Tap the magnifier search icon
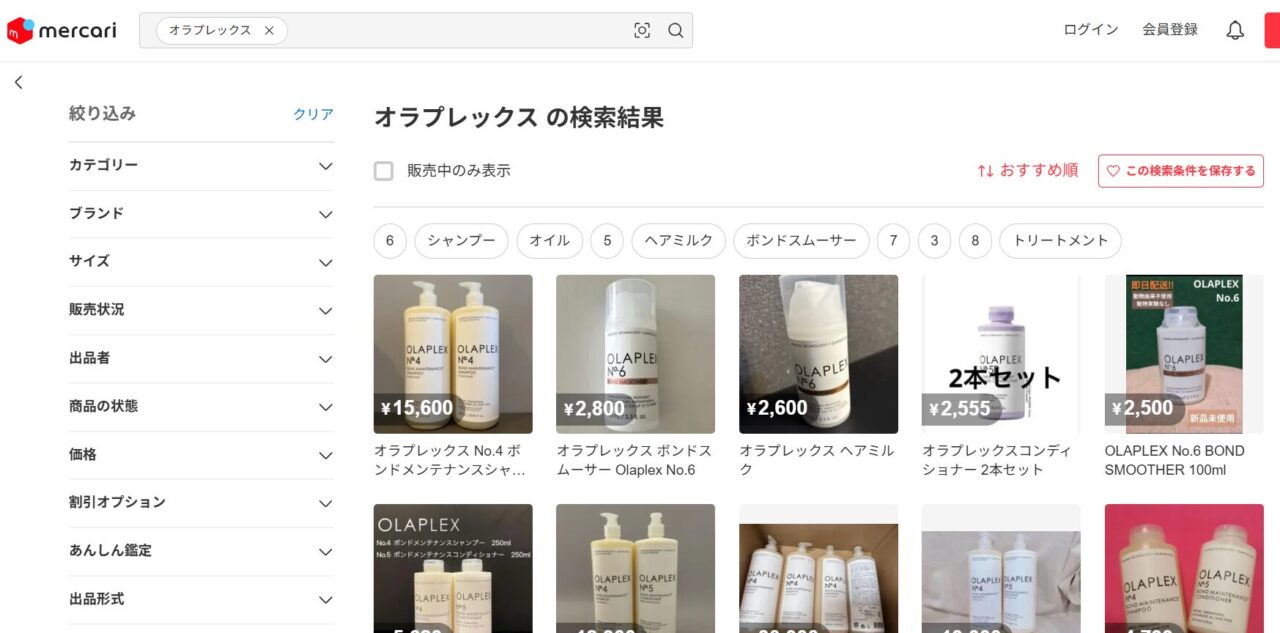1280x633 pixels. pyautogui.click(x=676, y=30)
